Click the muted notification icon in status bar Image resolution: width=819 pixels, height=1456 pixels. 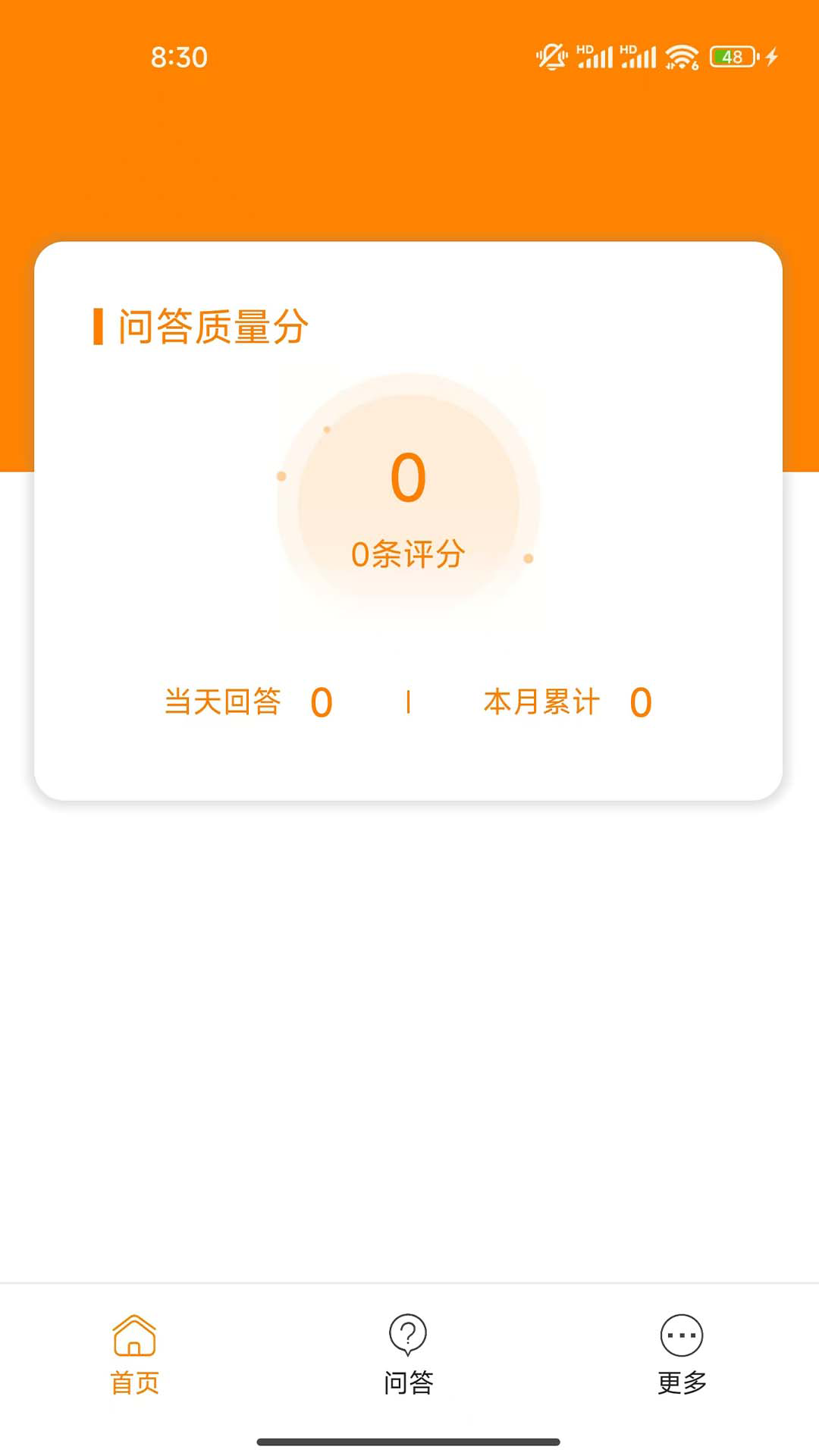(x=551, y=55)
